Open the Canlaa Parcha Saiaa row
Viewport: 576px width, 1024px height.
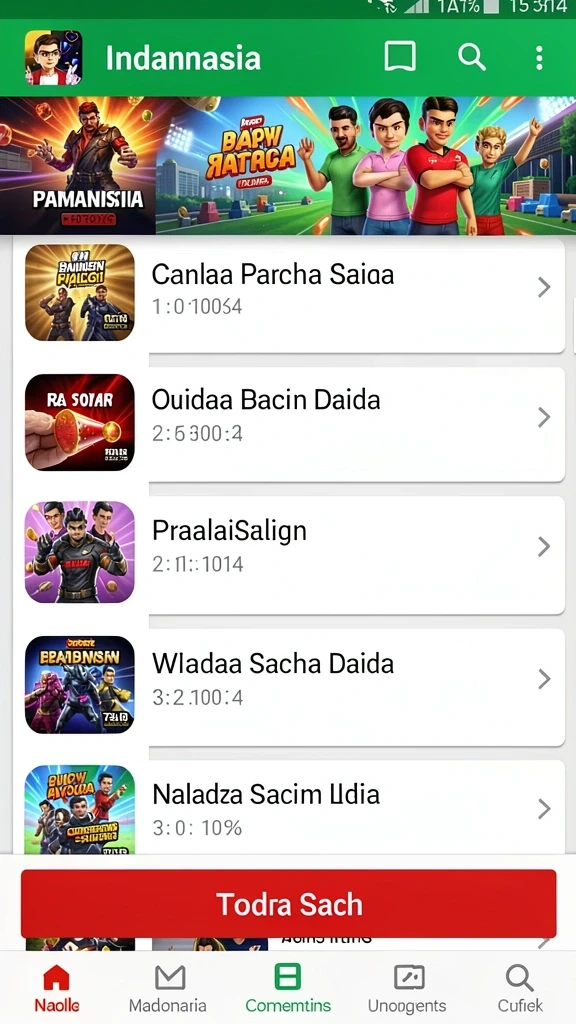289,294
